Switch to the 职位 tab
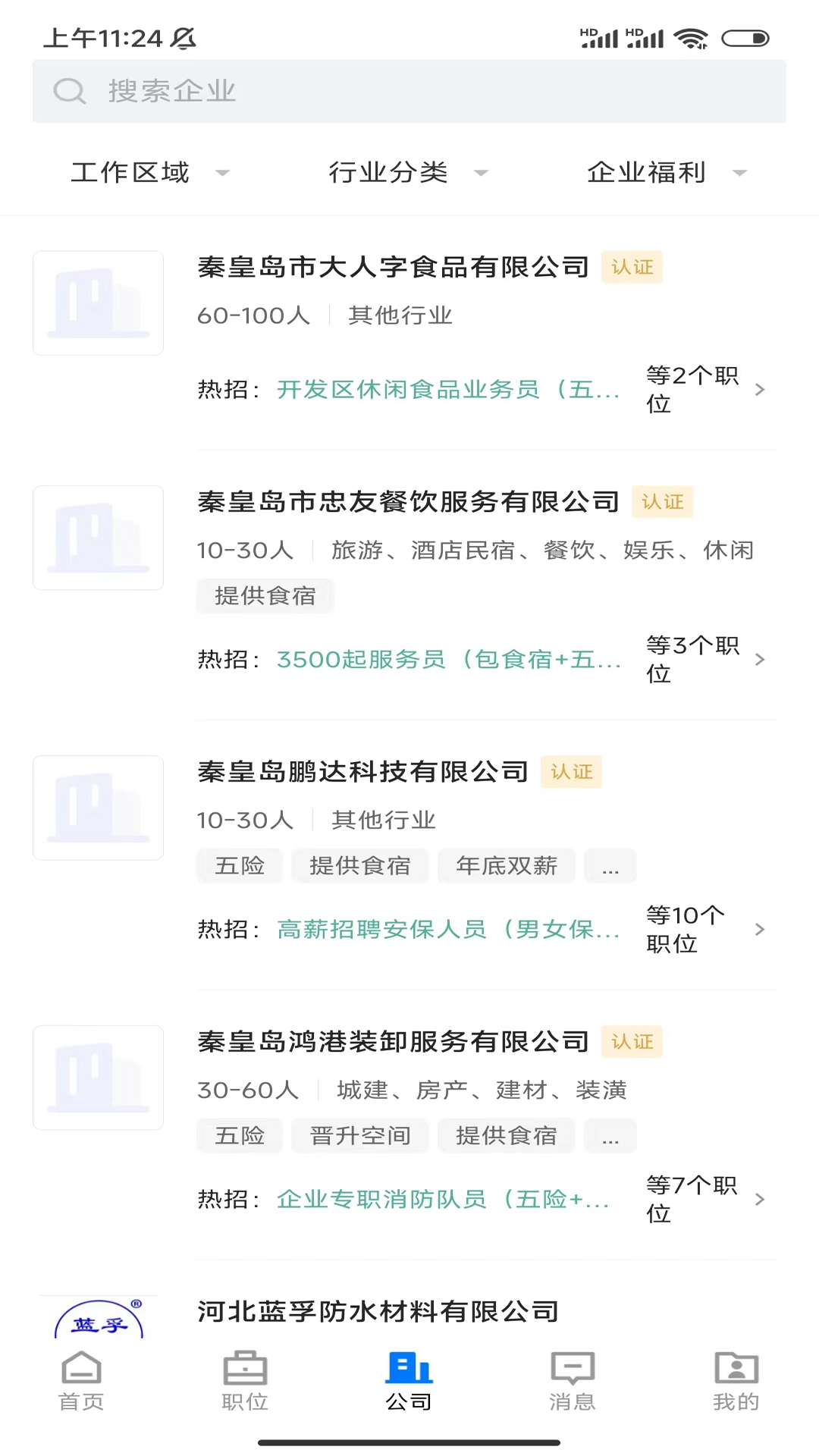The height and width of the screenshot is (1456, 819). [x=245, y=1382]
